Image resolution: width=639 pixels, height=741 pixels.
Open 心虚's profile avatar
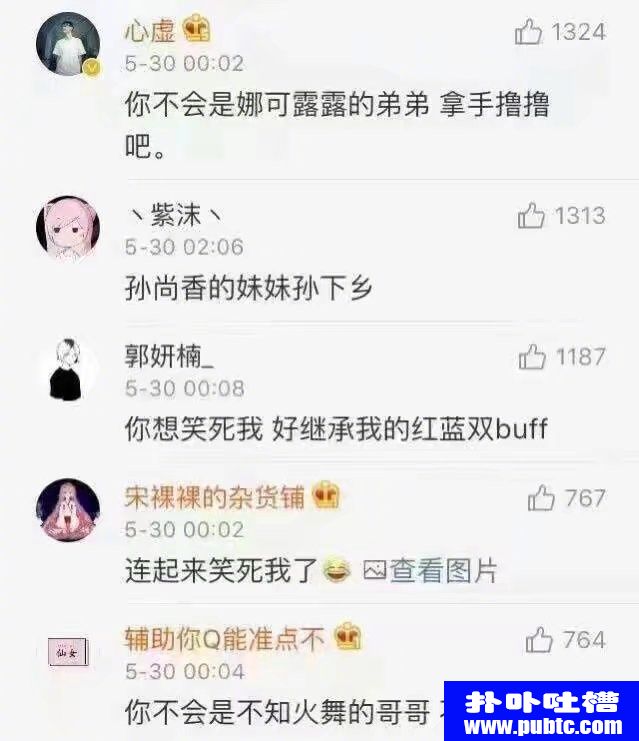coord(67,44)
